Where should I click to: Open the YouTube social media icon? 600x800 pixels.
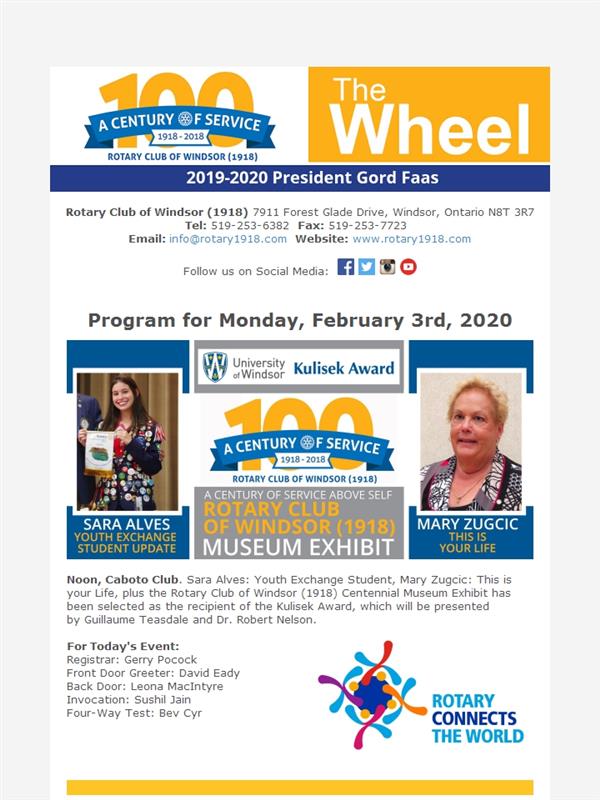(x=408, y=267)
